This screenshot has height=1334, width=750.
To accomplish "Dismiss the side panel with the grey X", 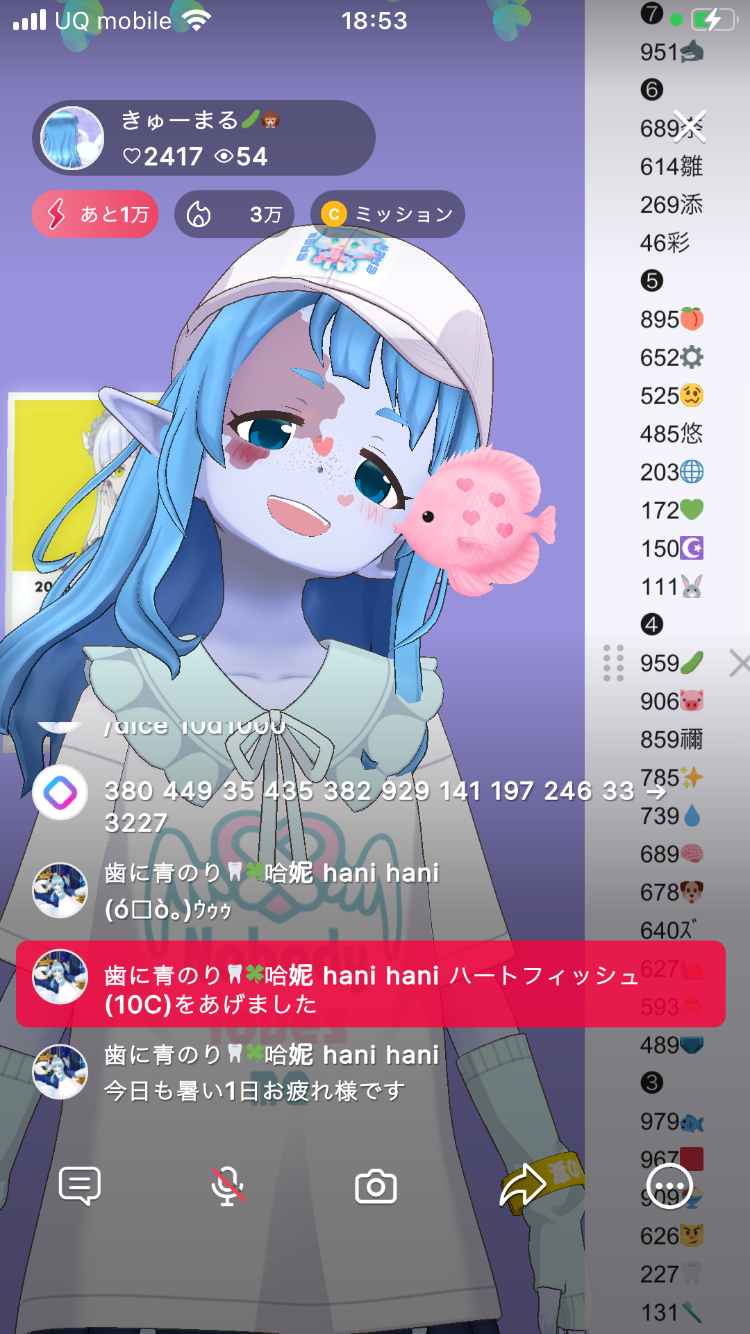I will 738,663.
